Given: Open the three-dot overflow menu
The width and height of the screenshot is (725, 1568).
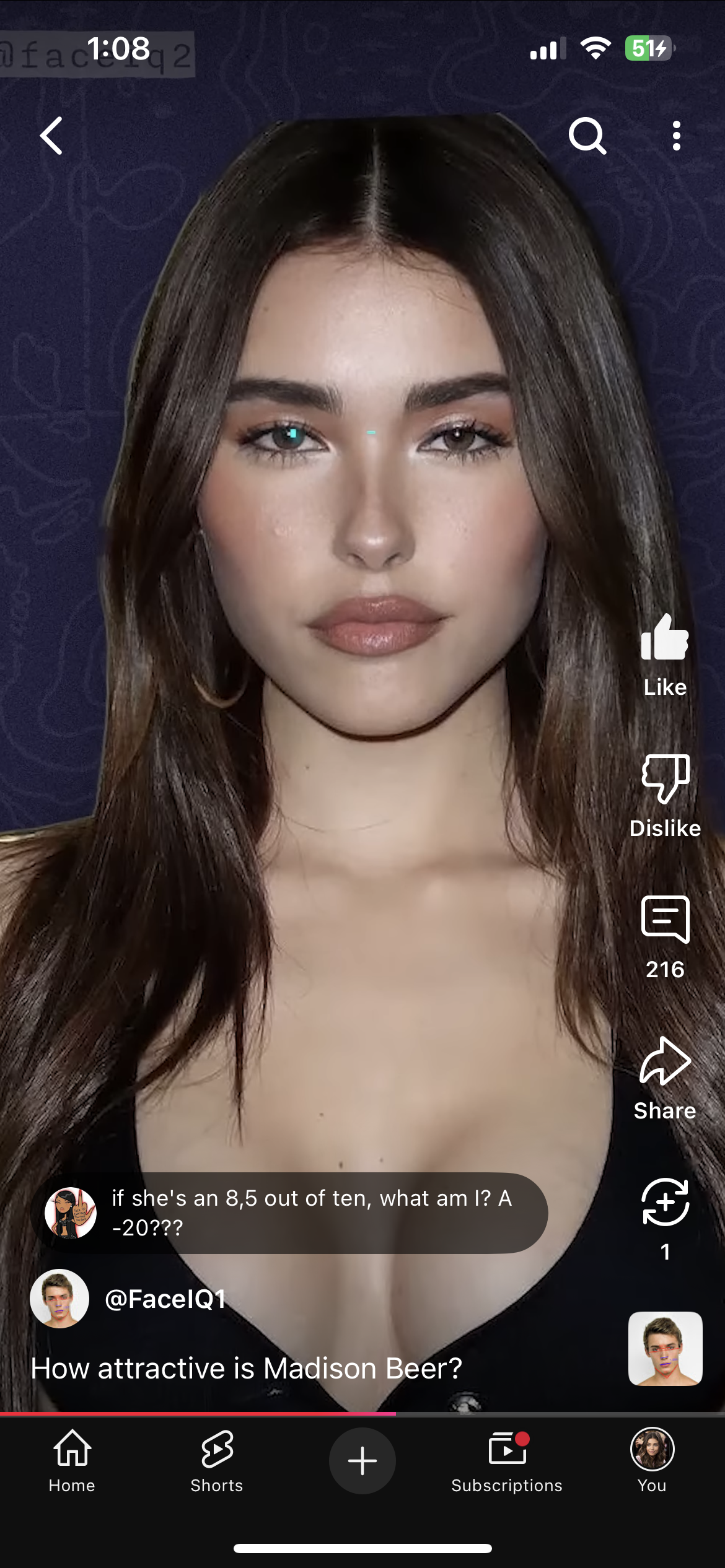Looking at the screenshot, I should coord(676,136).
